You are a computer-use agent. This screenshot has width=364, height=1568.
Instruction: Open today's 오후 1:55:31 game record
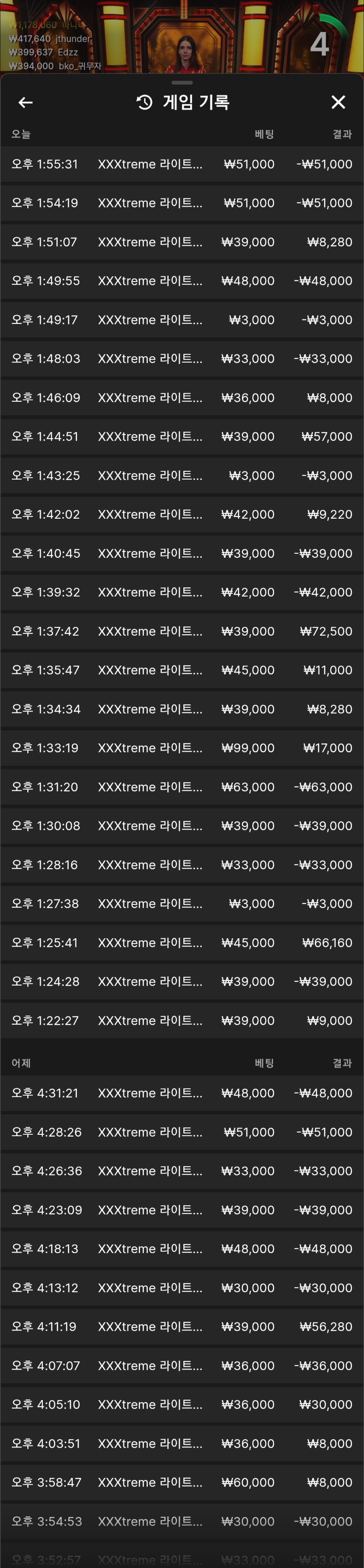point(182,164)
